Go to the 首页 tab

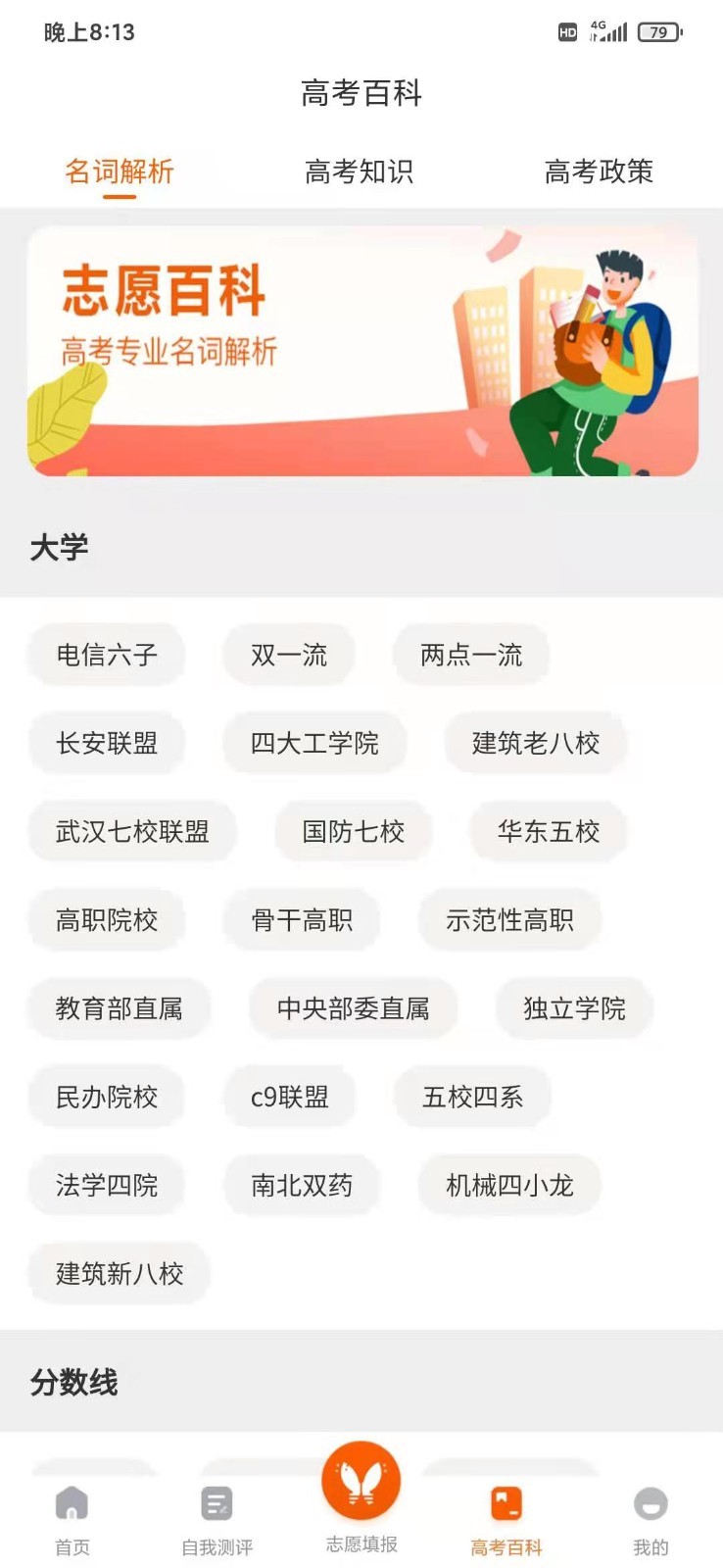(x=72, y=1520)
